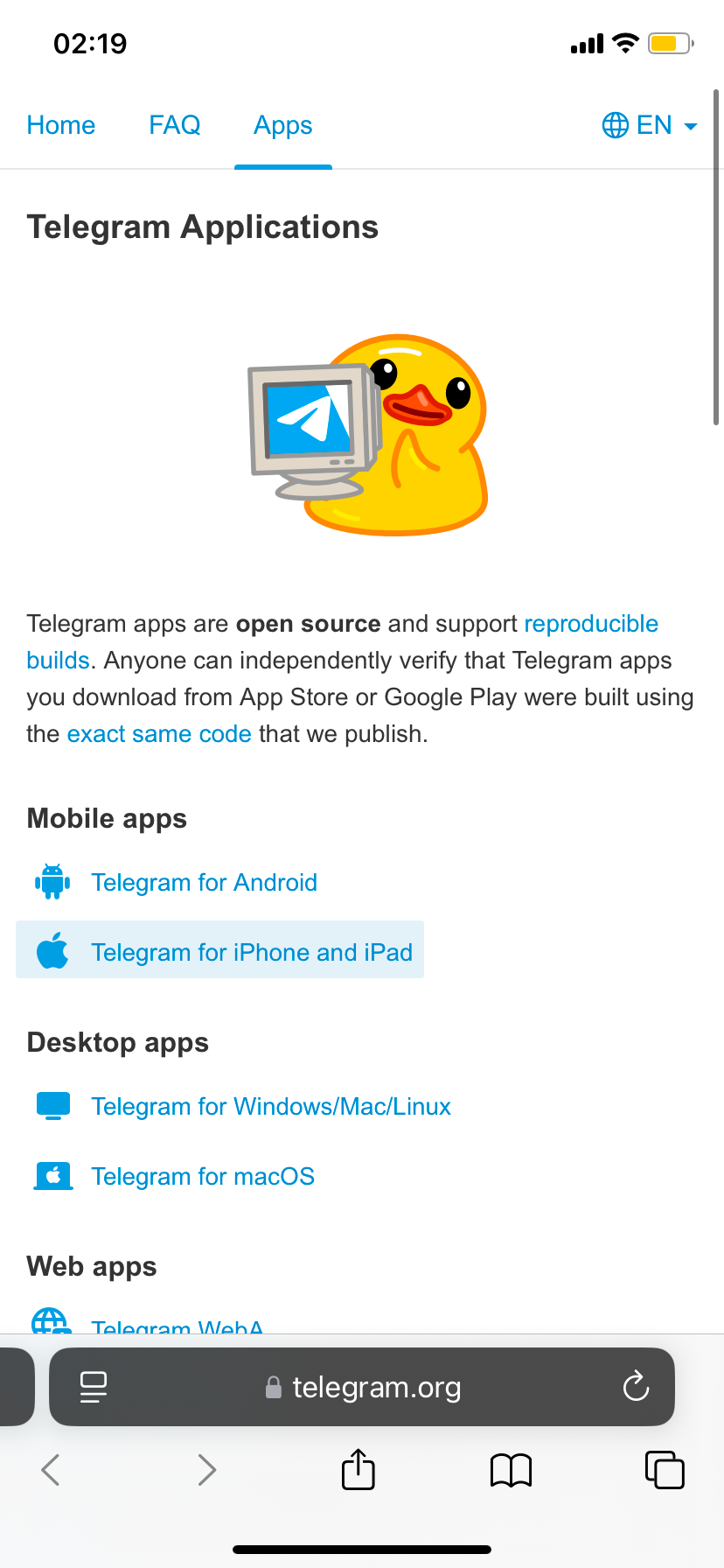Switch to the FAQ tab
Image resolution: width=724 pixels, height=1568 pixels.
[175, 125]
